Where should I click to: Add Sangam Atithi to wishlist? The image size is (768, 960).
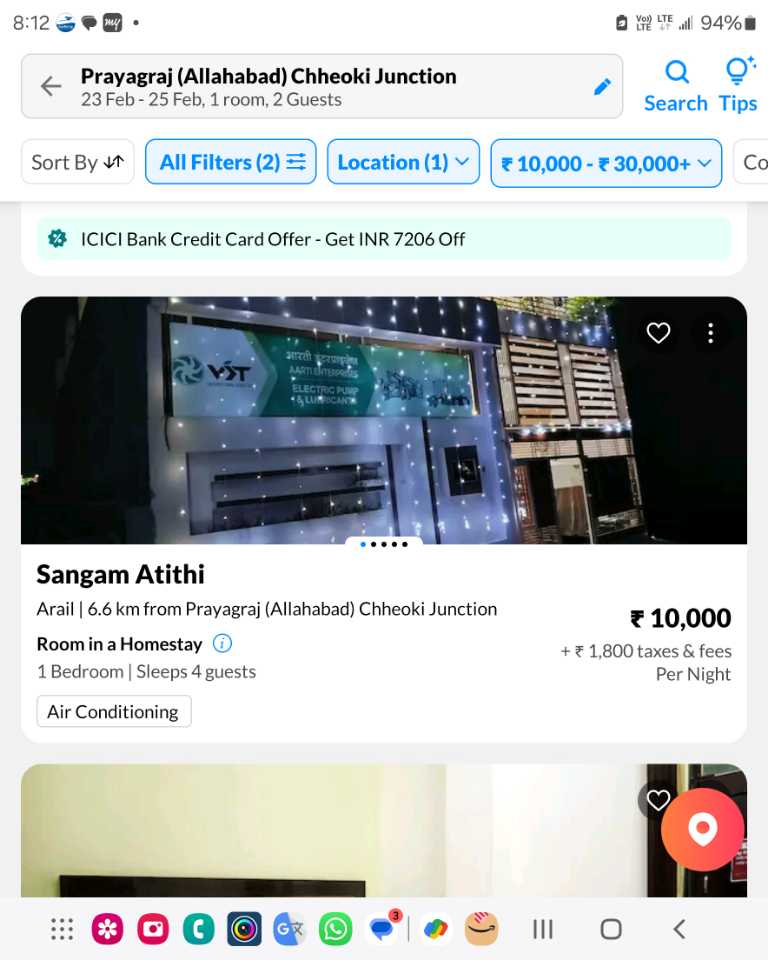[658, 333]
